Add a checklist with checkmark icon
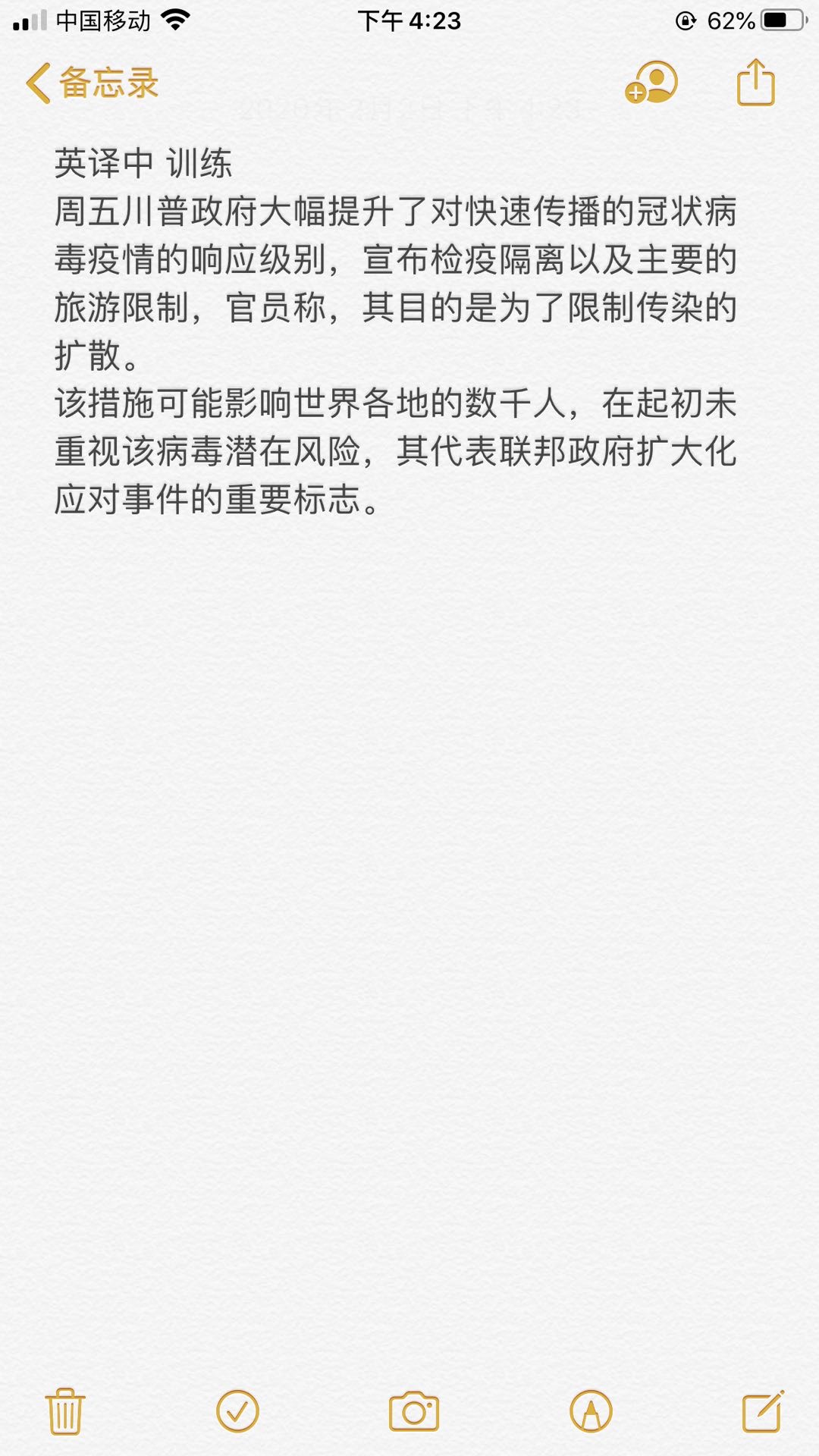The height and width of the screenshot is (1456, 819). (x=237, y=1411)
